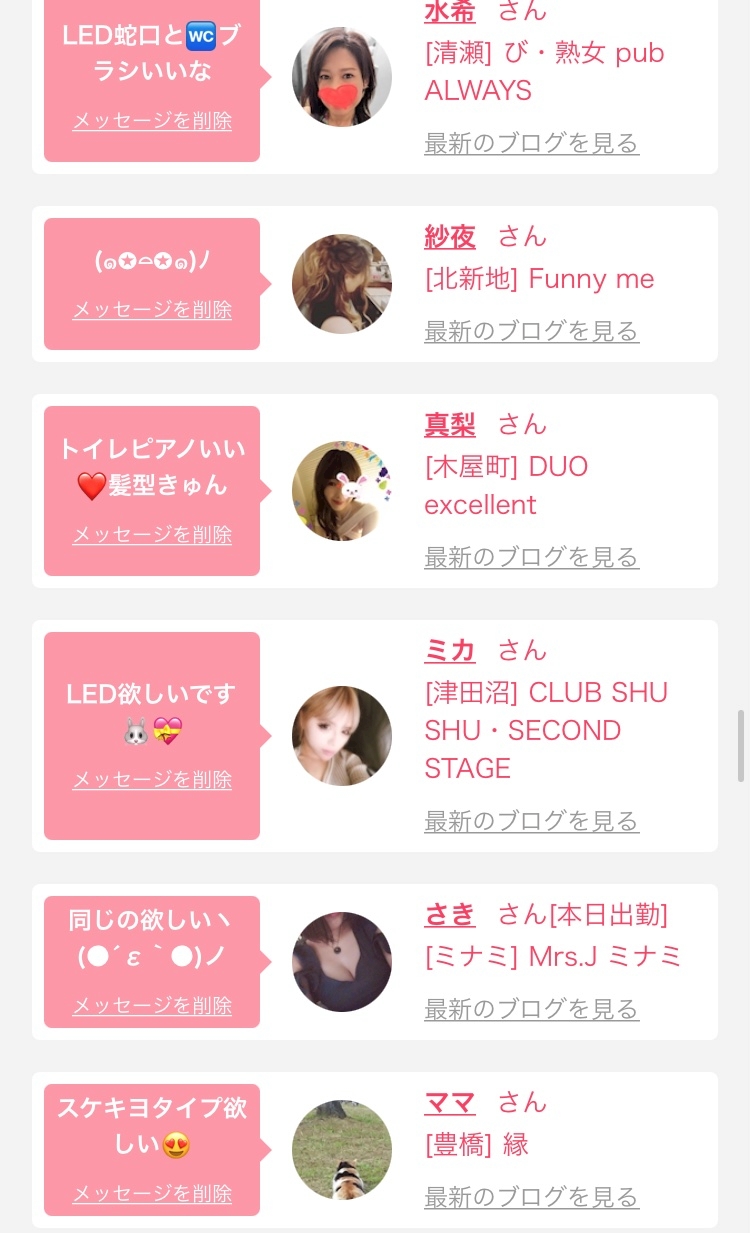Image resolution: width=750 pixels, height=1233 pixels.
Task: Delete the message sent to 水希
Action: point(152,121)
